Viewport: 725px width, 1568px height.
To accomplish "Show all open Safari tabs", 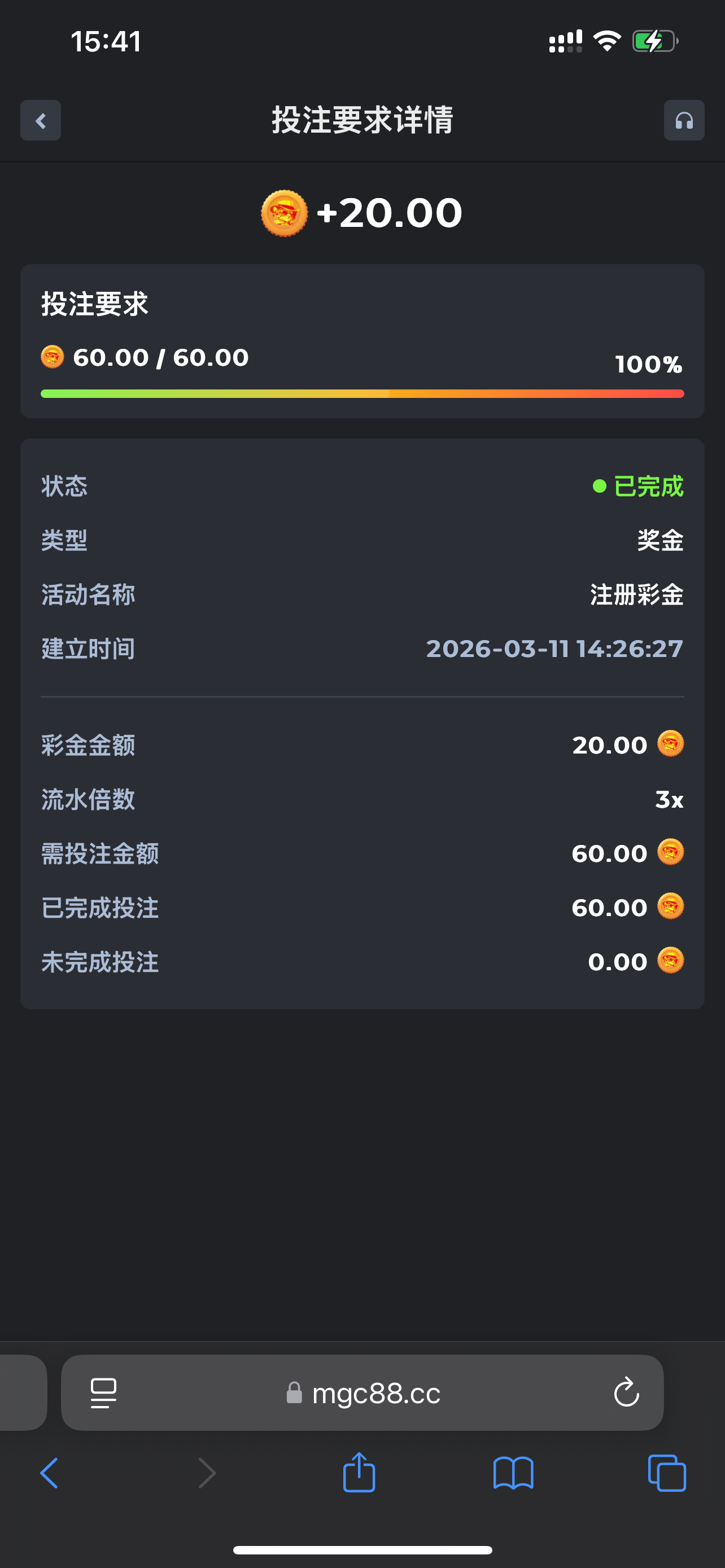I will click(667, 1473).
